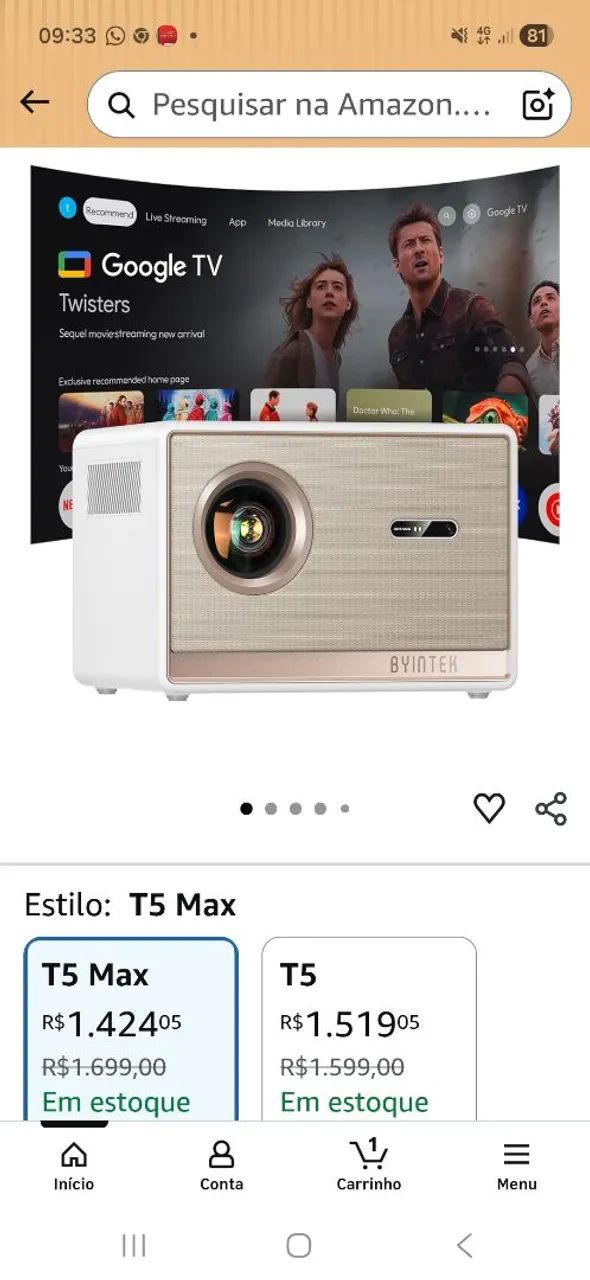Viewport: 590px width, 1280px height.
Task: Open the Menu tab
Action: click(x=516, y=1166)
